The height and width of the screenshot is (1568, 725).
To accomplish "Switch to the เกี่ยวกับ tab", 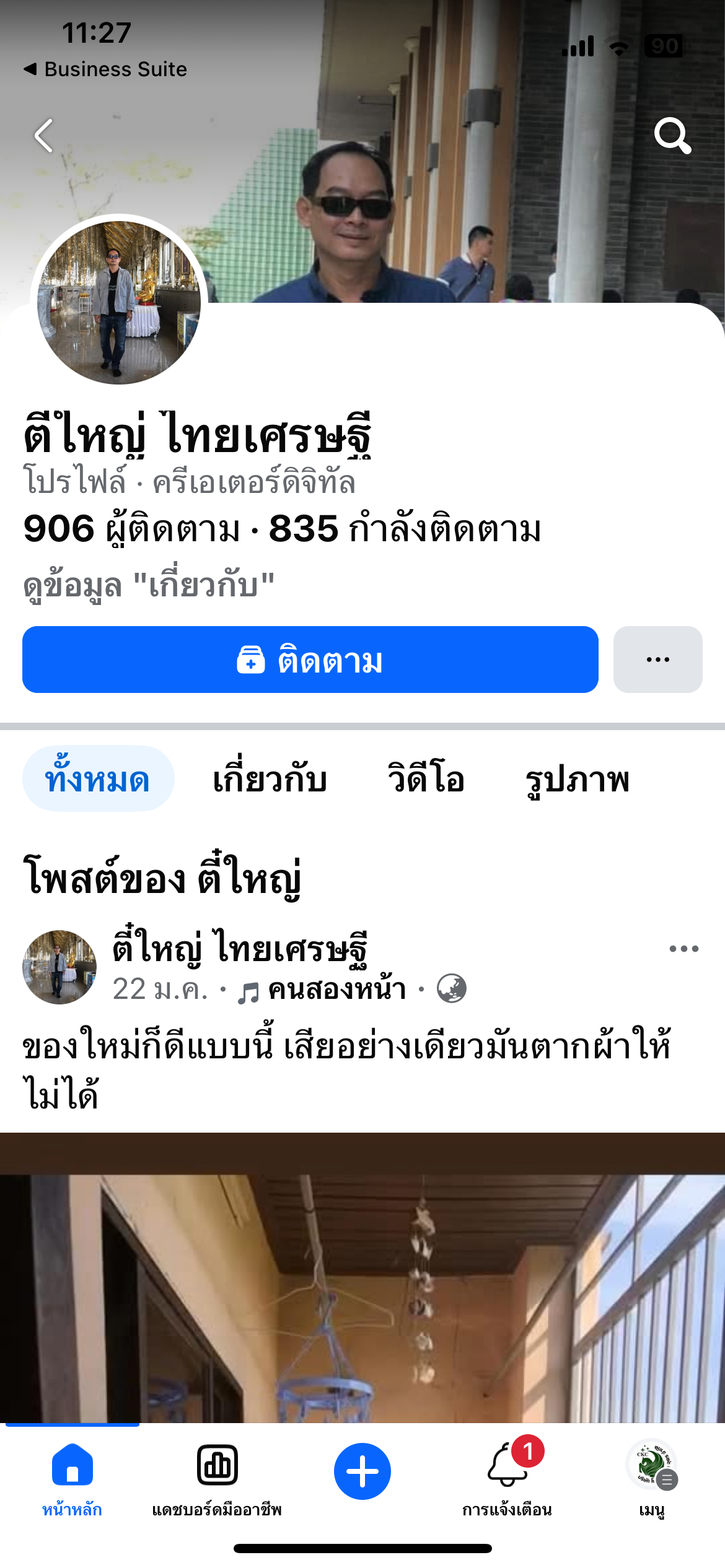I will point(270,779).
